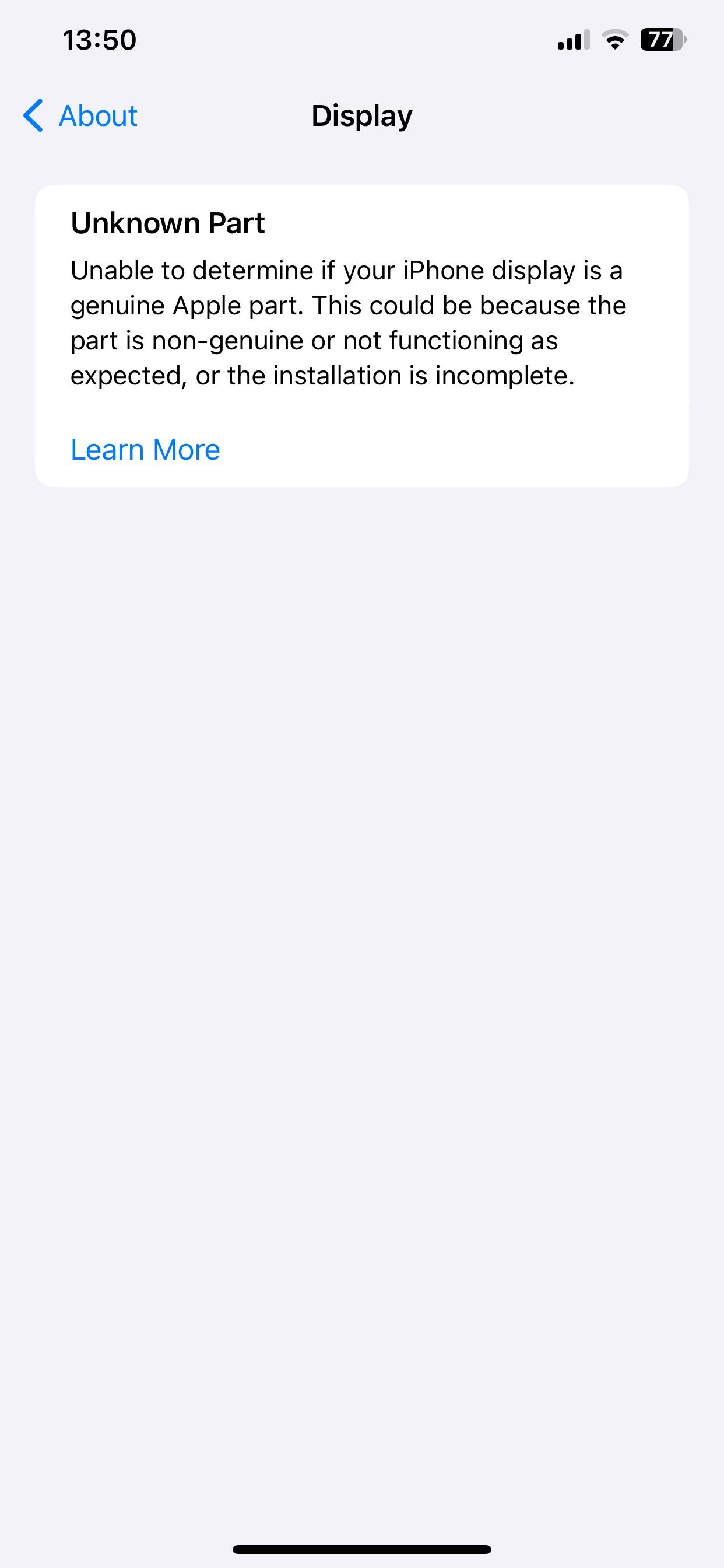Select the Display page title
724x1568 pixels.
[x=362, y=115]
